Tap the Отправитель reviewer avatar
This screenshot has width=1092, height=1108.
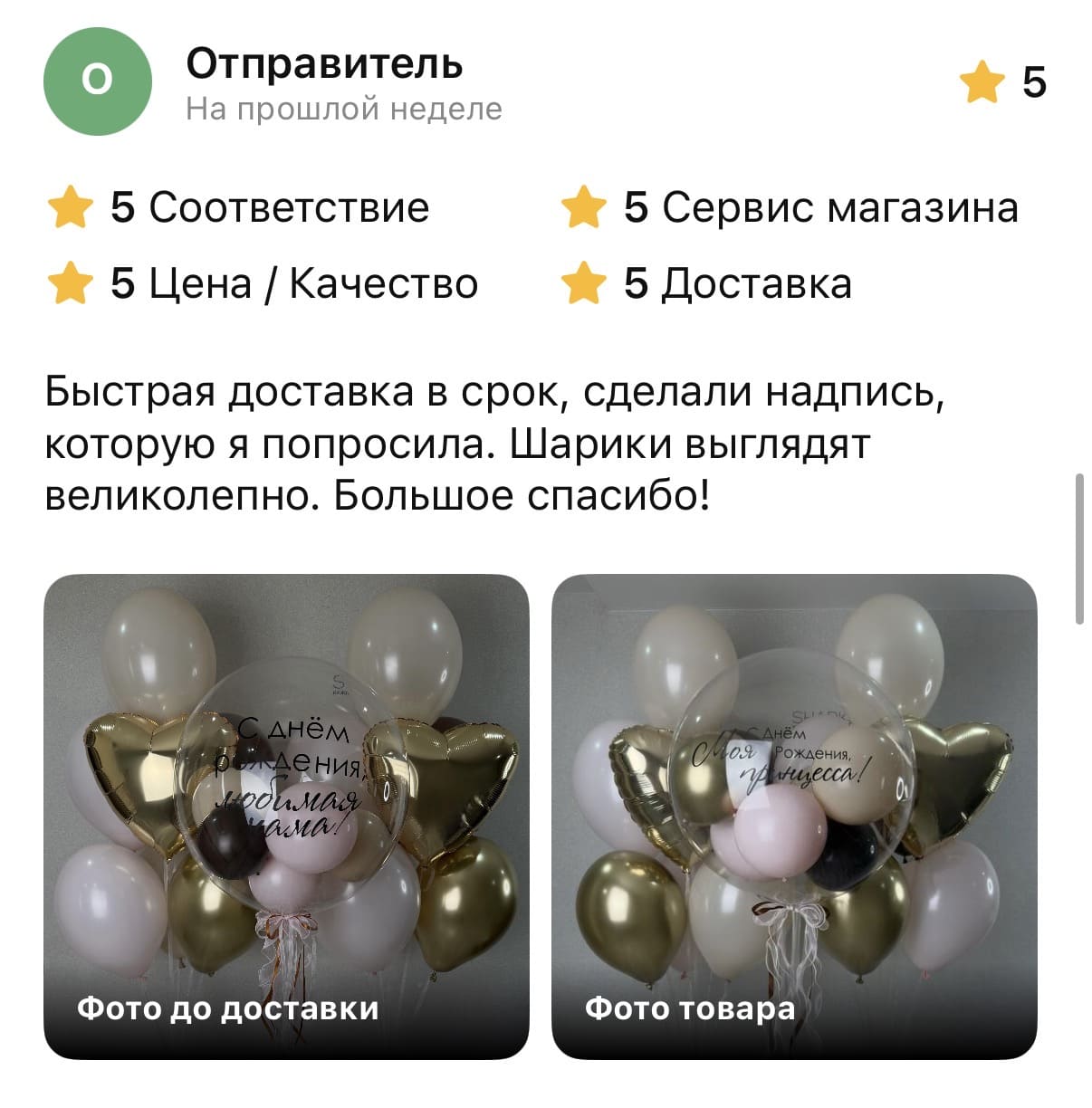click(98, 81)
